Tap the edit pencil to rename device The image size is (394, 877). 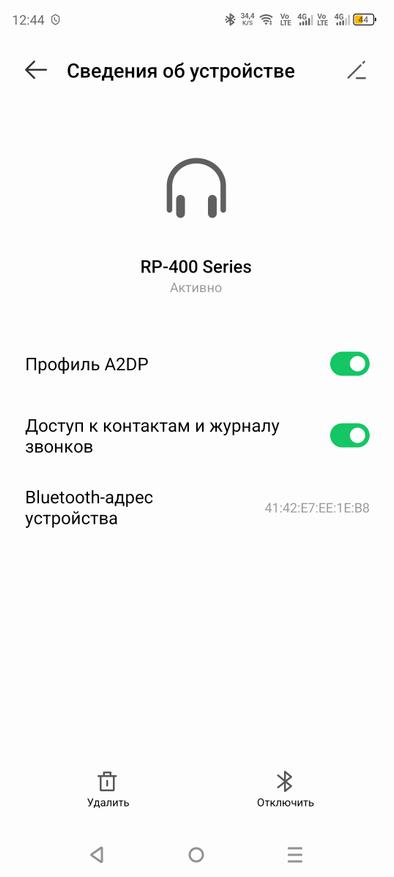(357, 70)
